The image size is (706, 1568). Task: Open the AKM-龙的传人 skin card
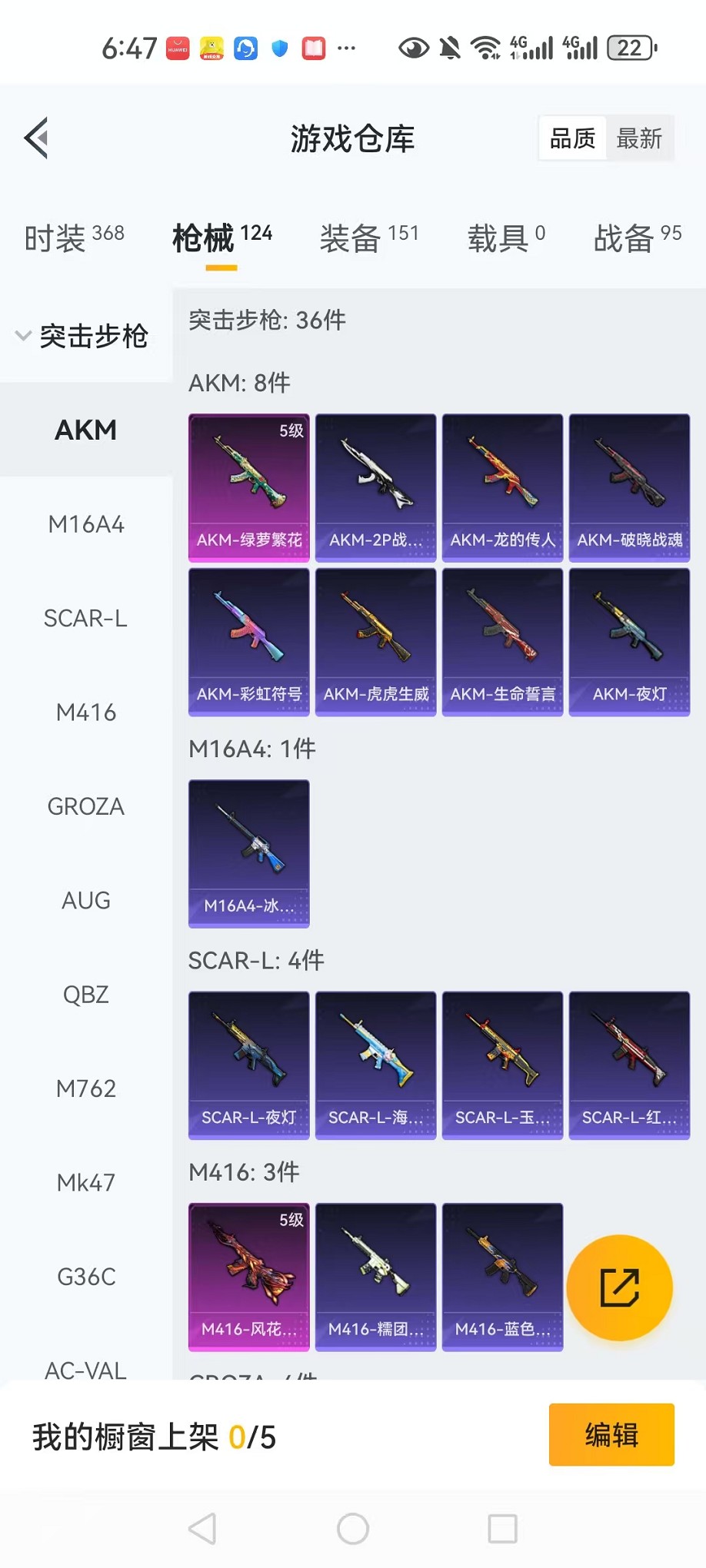(502, 487)
